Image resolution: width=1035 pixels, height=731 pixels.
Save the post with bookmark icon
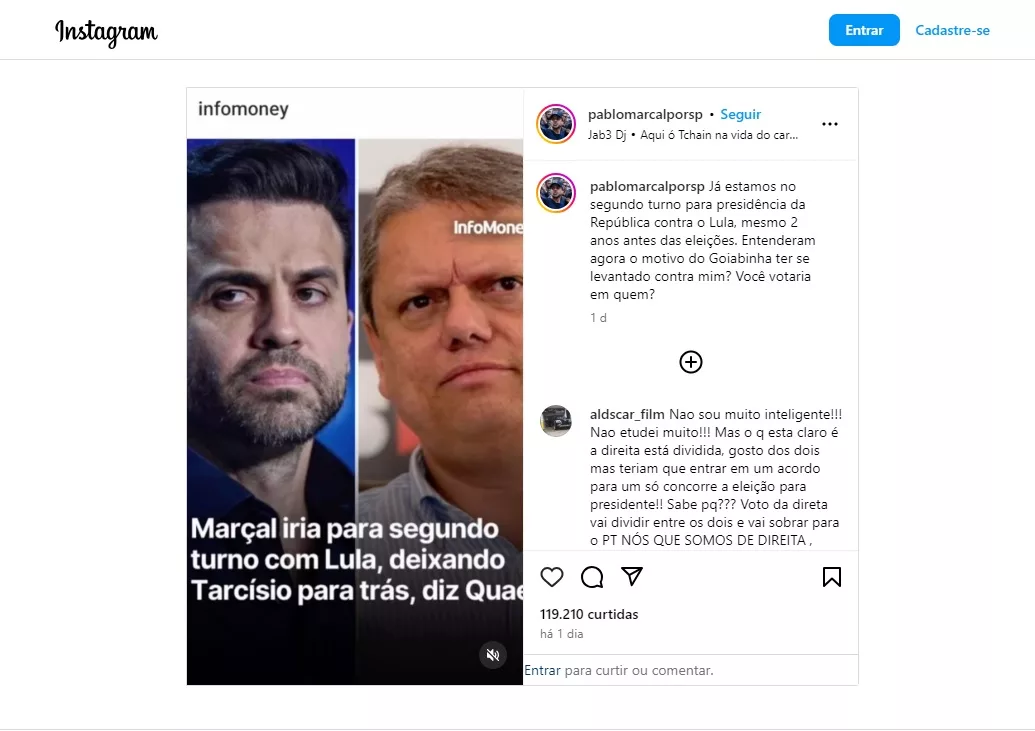831,577
